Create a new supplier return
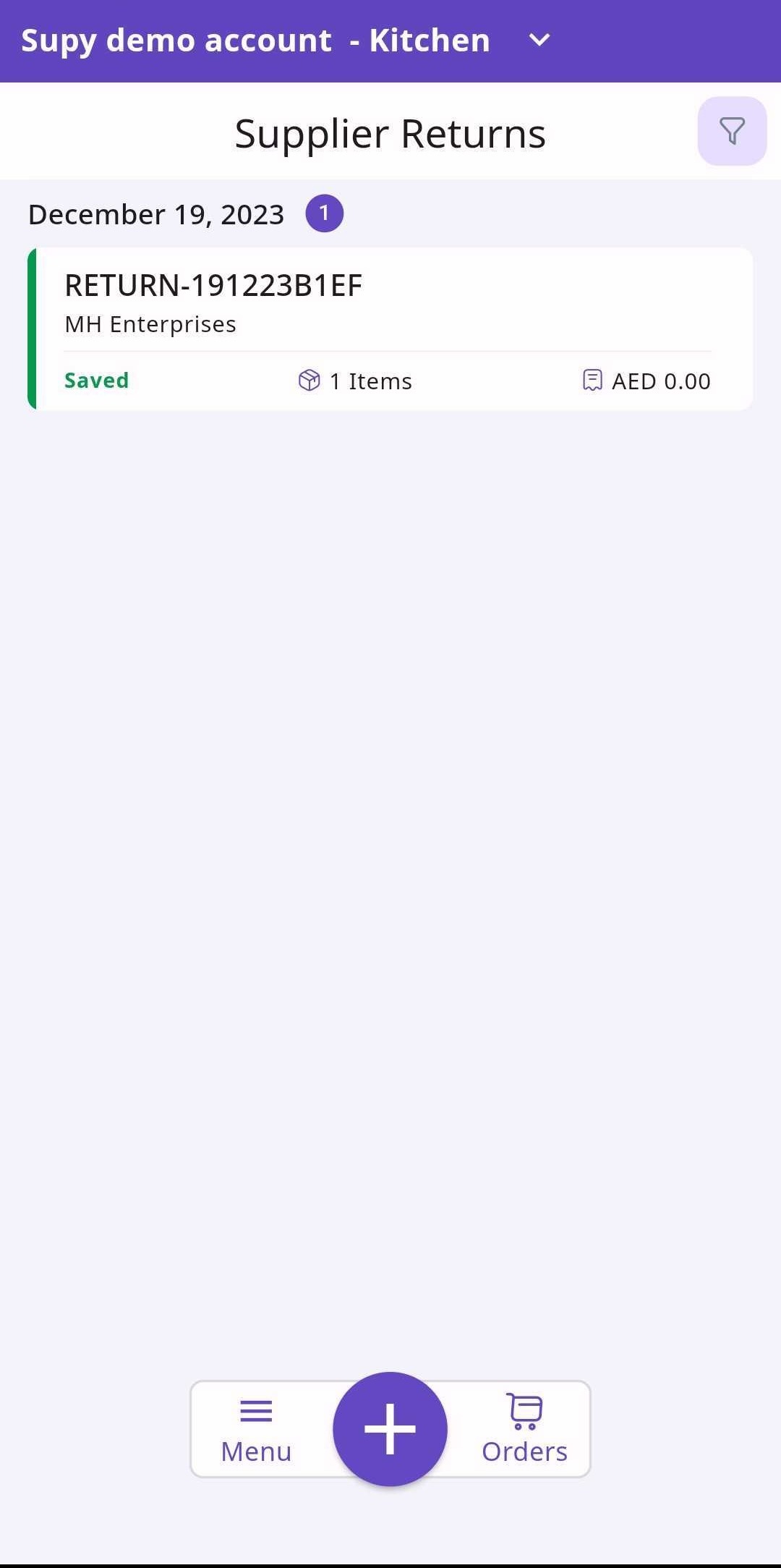The width and height of the screenshot is (781, 1568). [390, 1428]
